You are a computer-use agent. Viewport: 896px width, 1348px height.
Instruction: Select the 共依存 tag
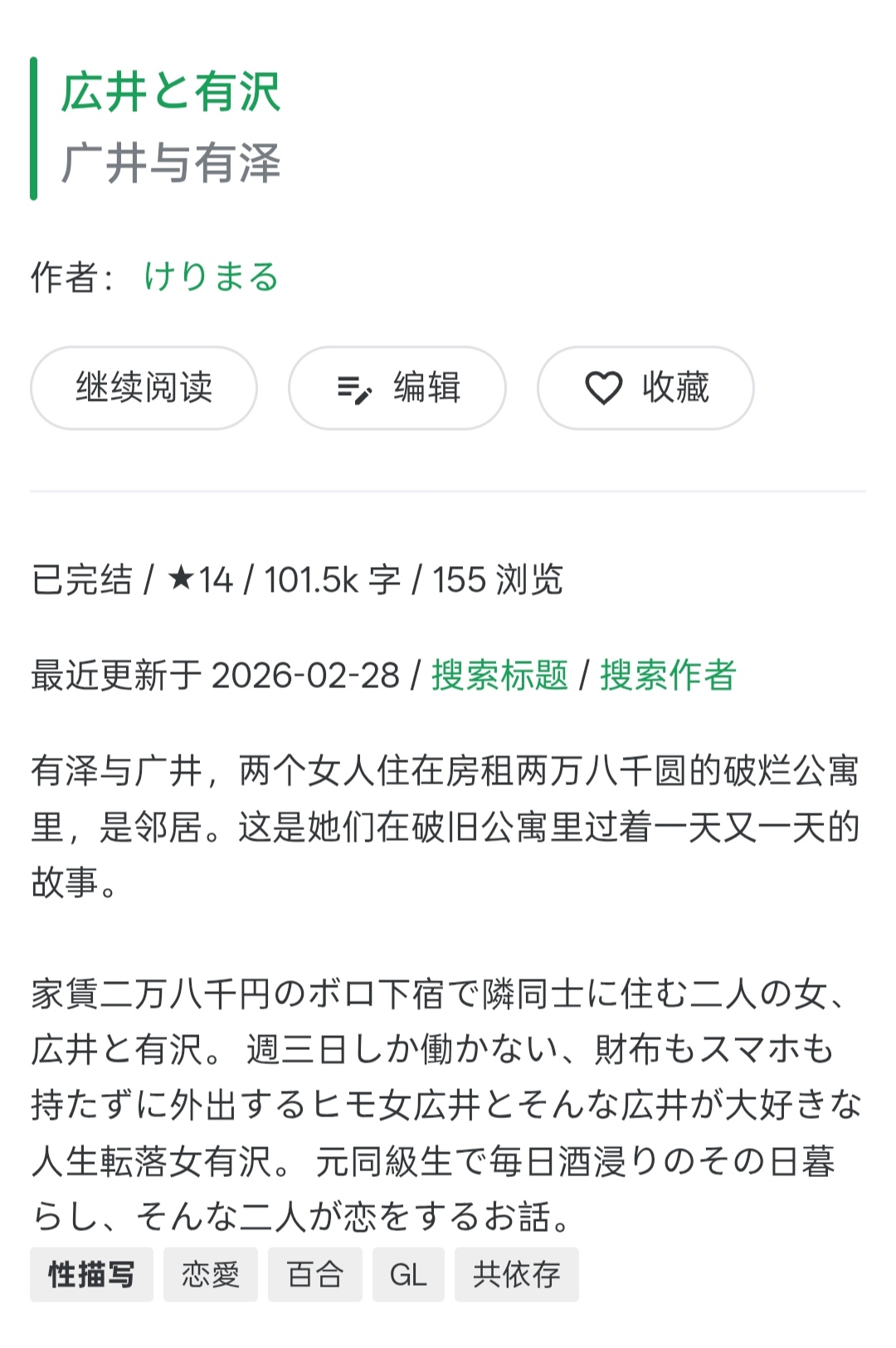coord(516,1274)
